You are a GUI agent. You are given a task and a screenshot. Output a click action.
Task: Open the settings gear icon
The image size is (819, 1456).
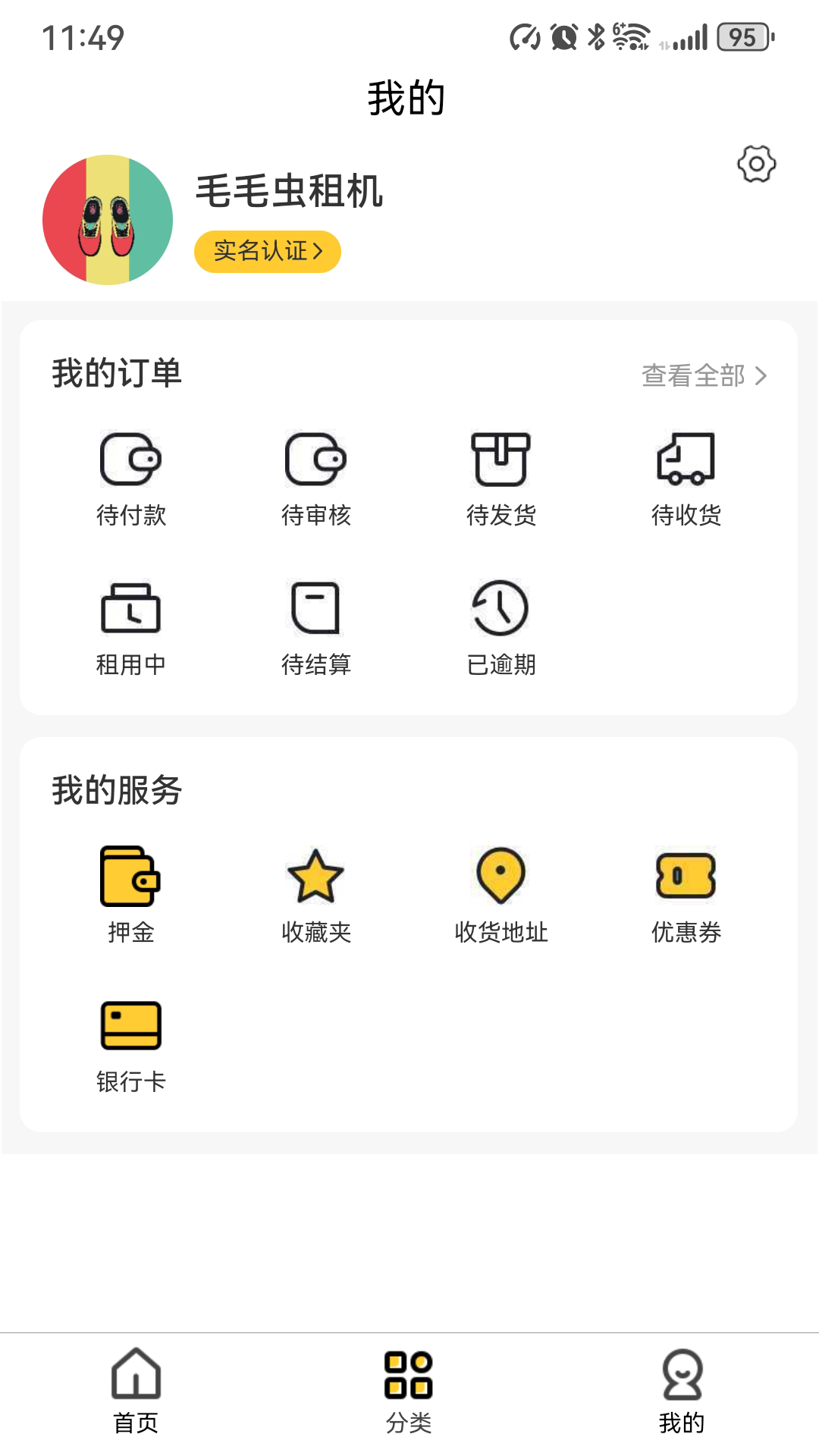point(756,164)
